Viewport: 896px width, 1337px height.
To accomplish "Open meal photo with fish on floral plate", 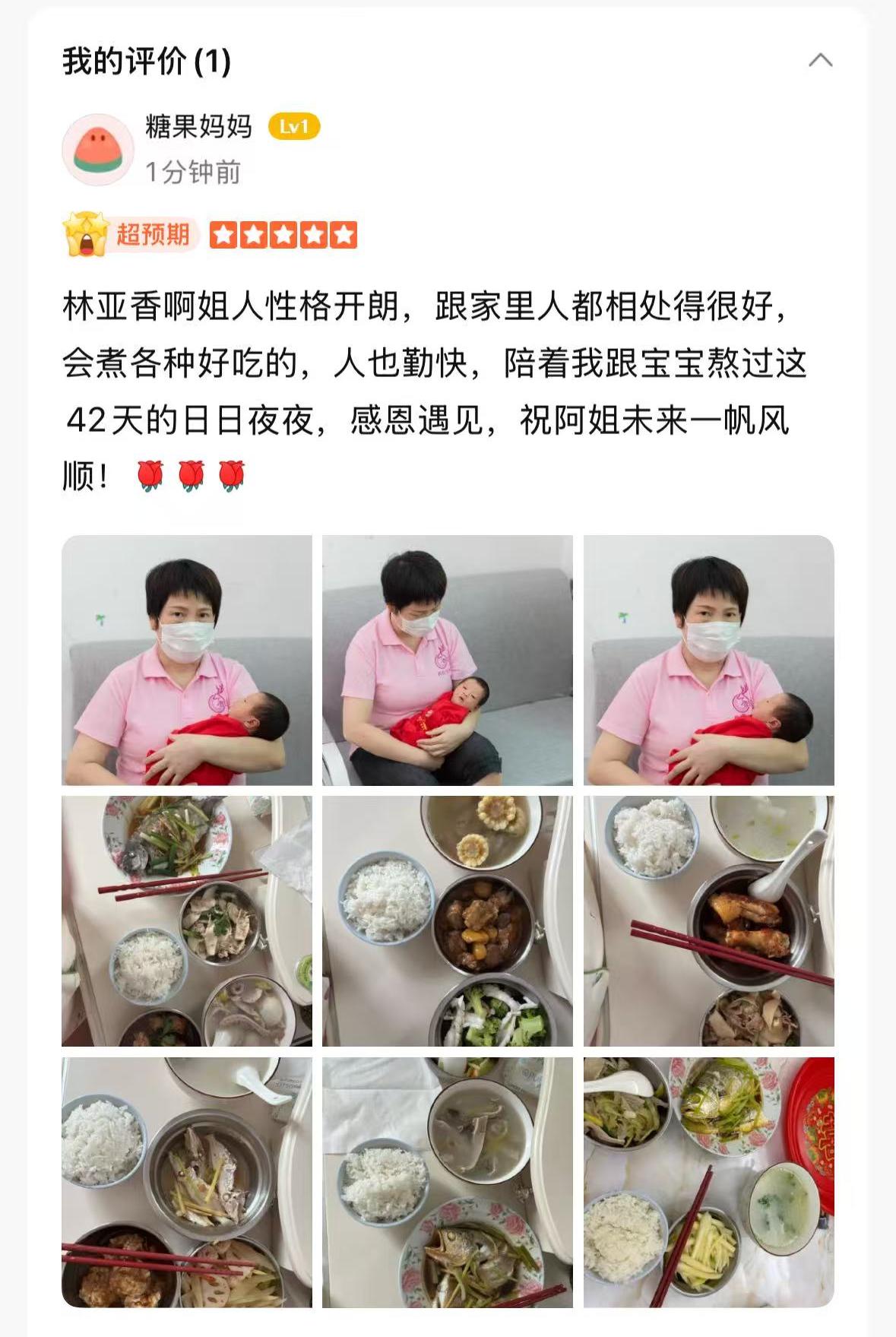I will click(x=447, y=1182).
